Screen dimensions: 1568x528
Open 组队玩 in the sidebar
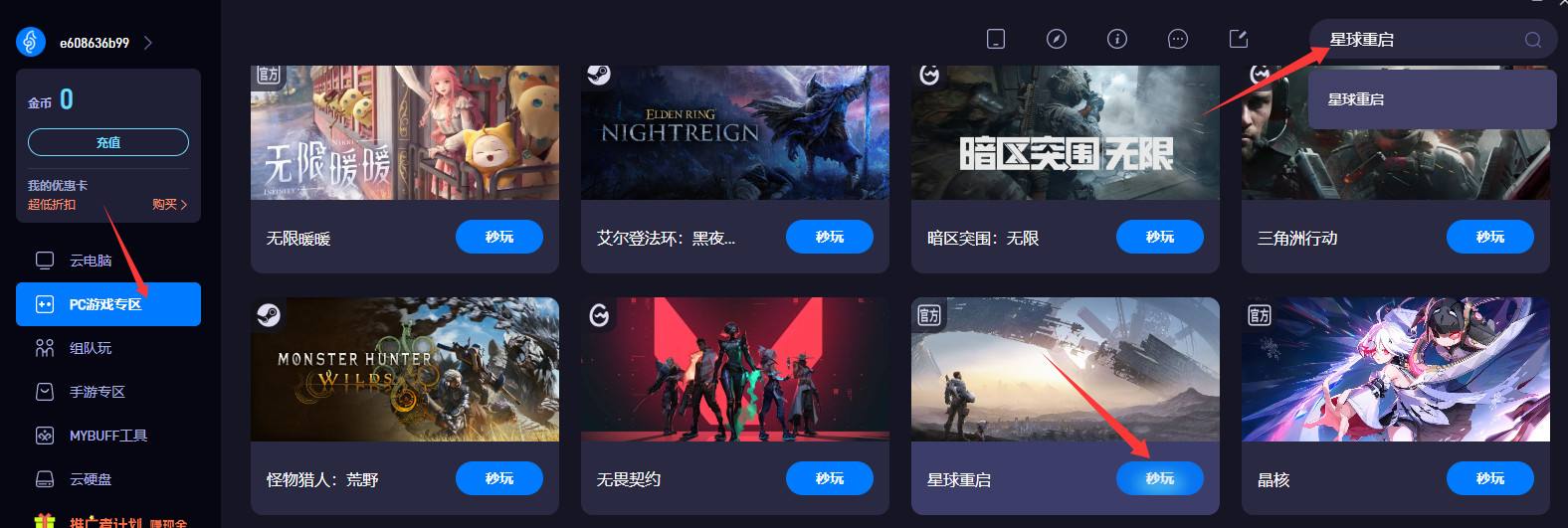90,348
